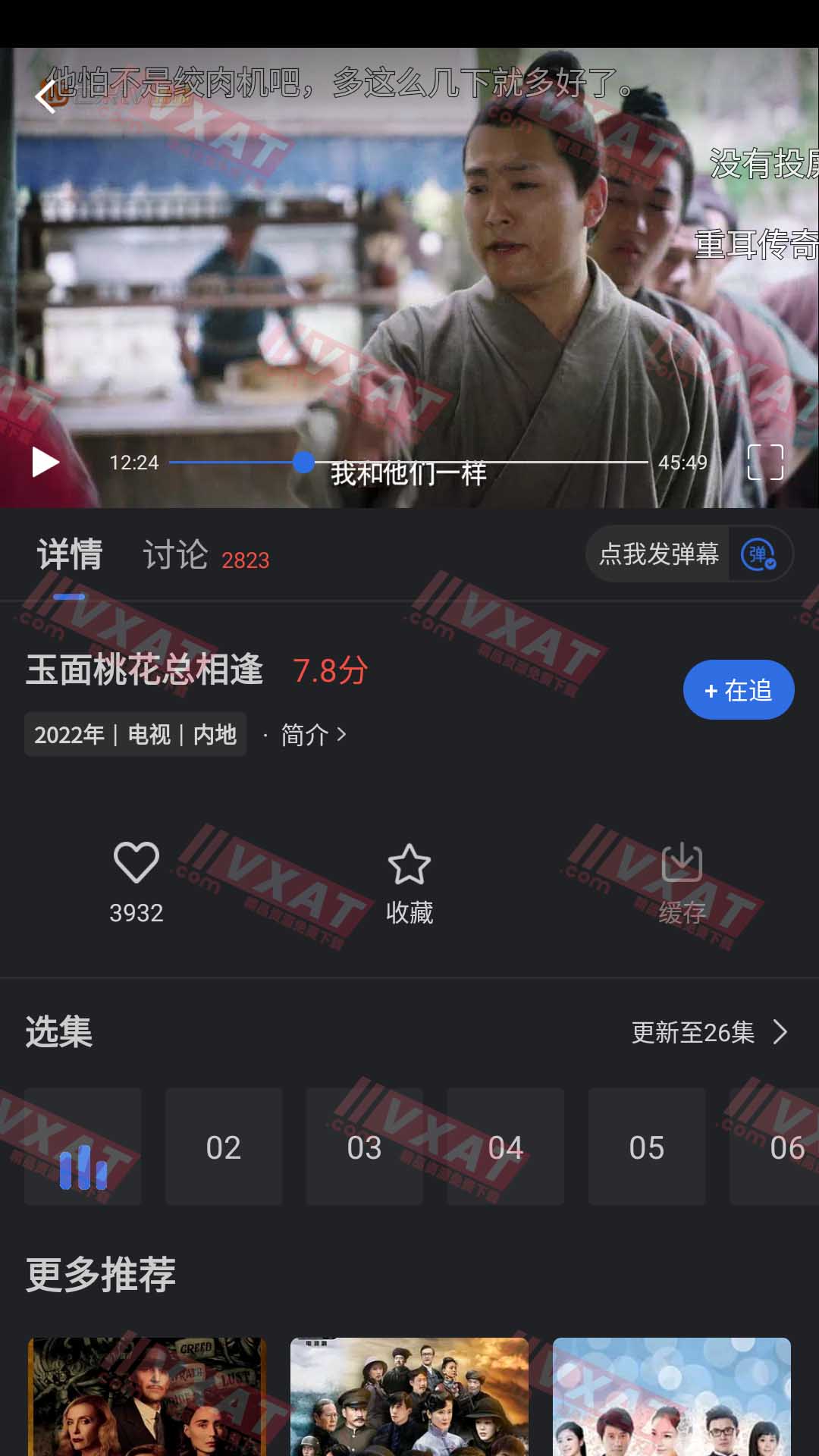Tap 点我发弹幕 to write a danmaku
The width and height of the screenshot is (819, 1456).
[x=658, y=554]
